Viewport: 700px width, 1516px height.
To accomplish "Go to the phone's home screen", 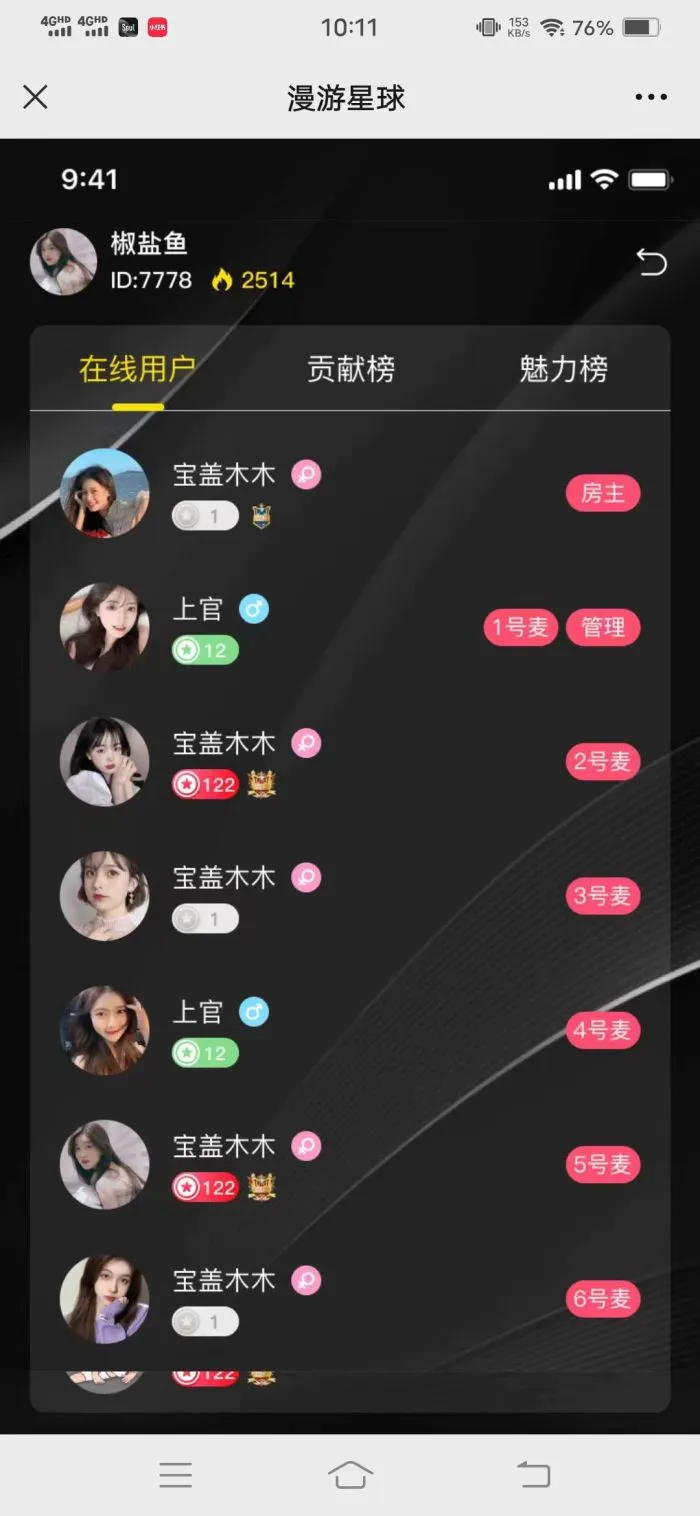I will (x=350, y=1474).
